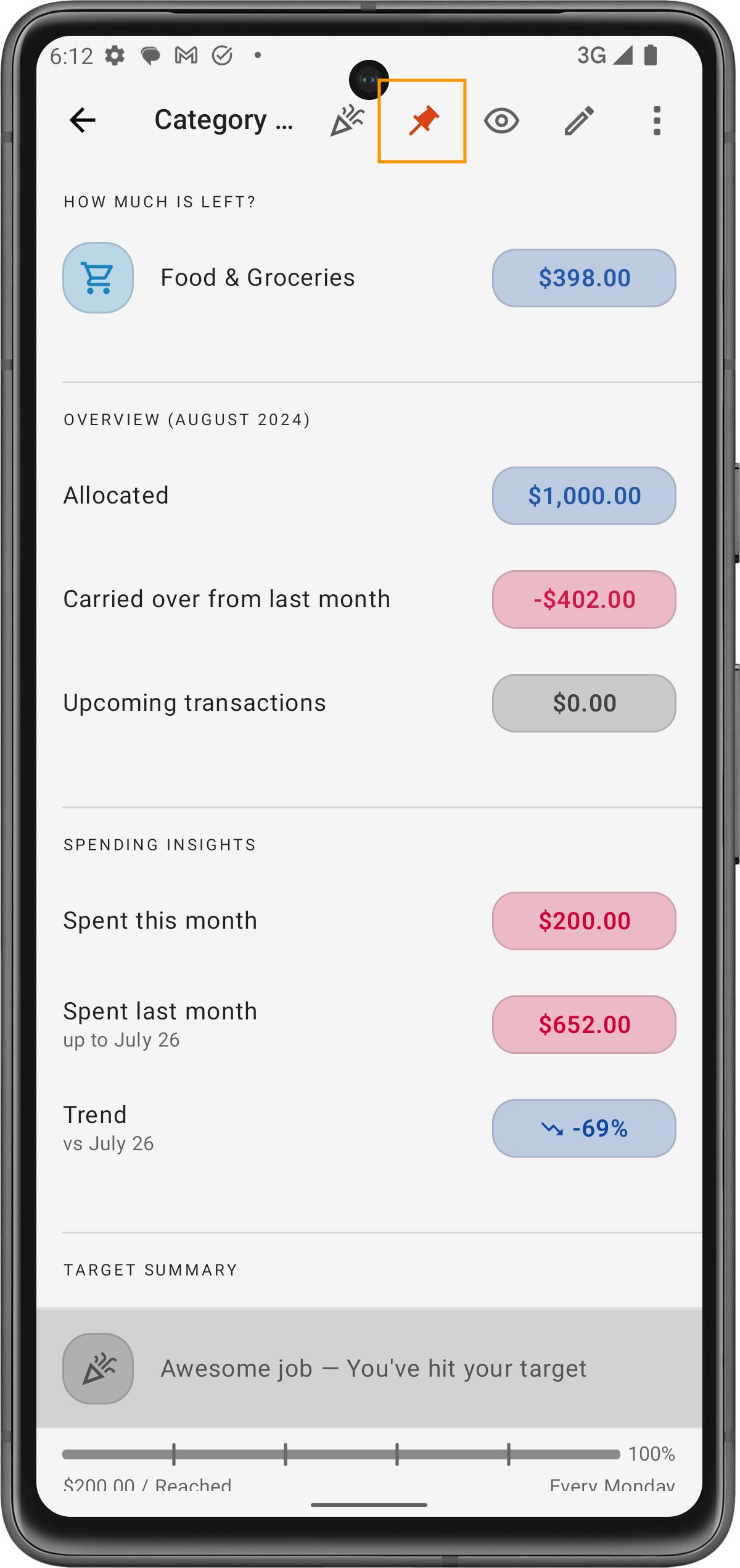View Spent last month $652.00
Screen dimensions: 740x1568
click(x=583, y=1025)
